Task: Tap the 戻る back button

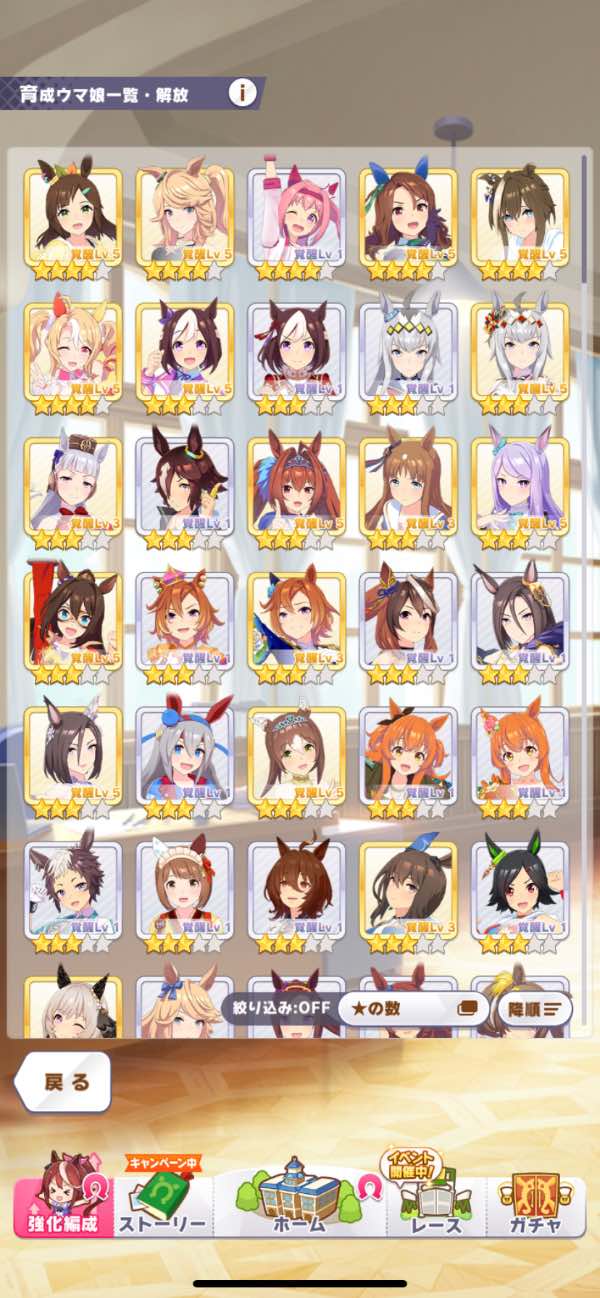Action: coord(65,1081)
